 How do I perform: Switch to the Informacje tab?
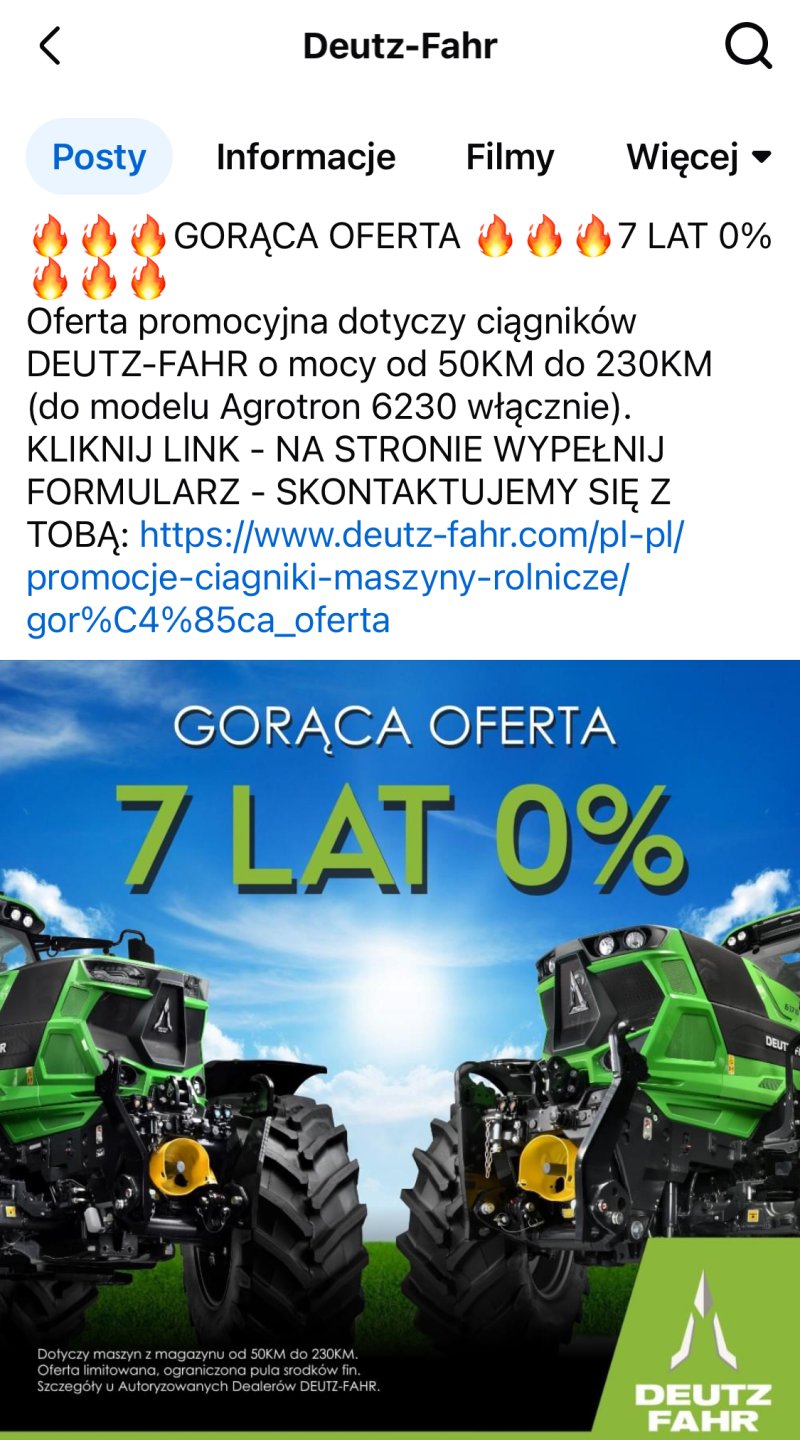click(306, 157)
